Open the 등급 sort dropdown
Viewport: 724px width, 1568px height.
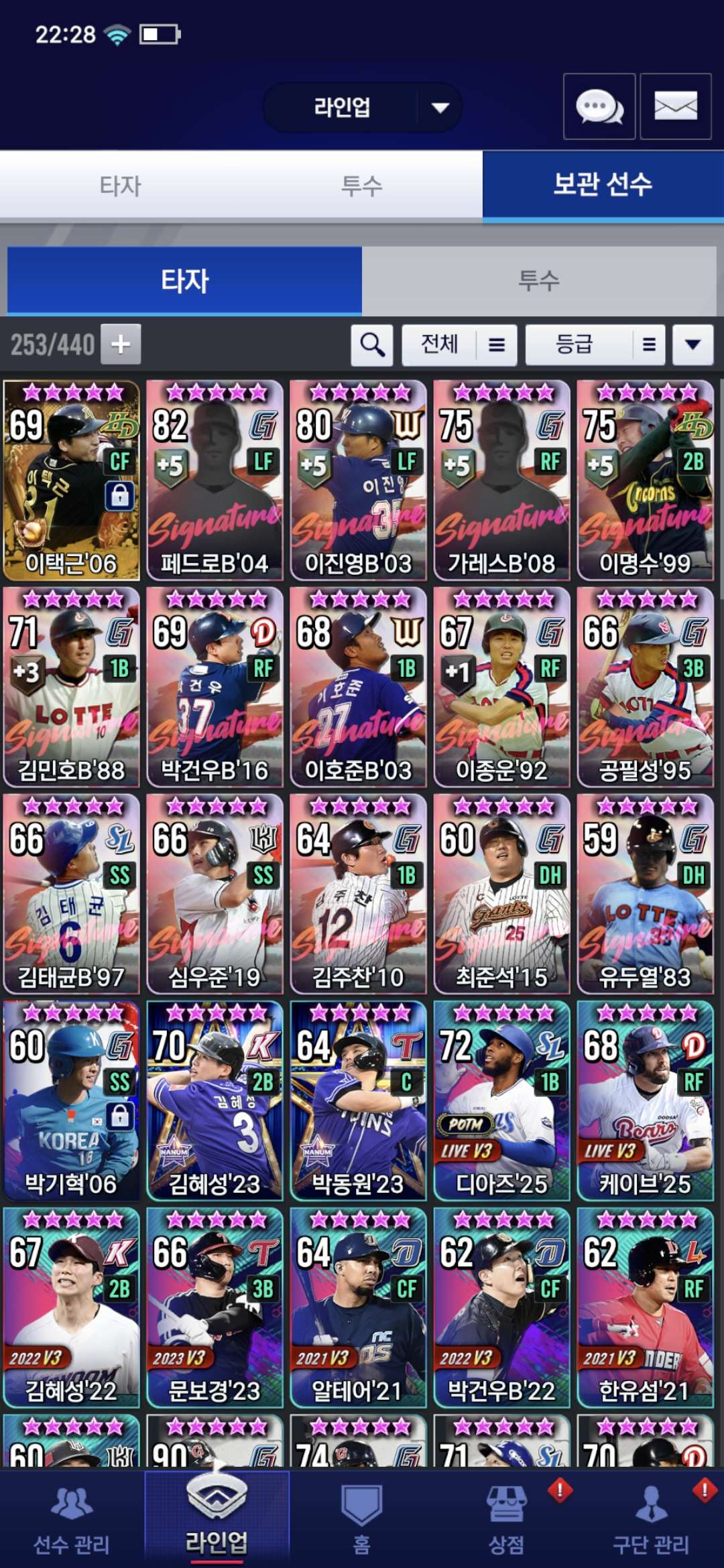[x=595, y=345]
